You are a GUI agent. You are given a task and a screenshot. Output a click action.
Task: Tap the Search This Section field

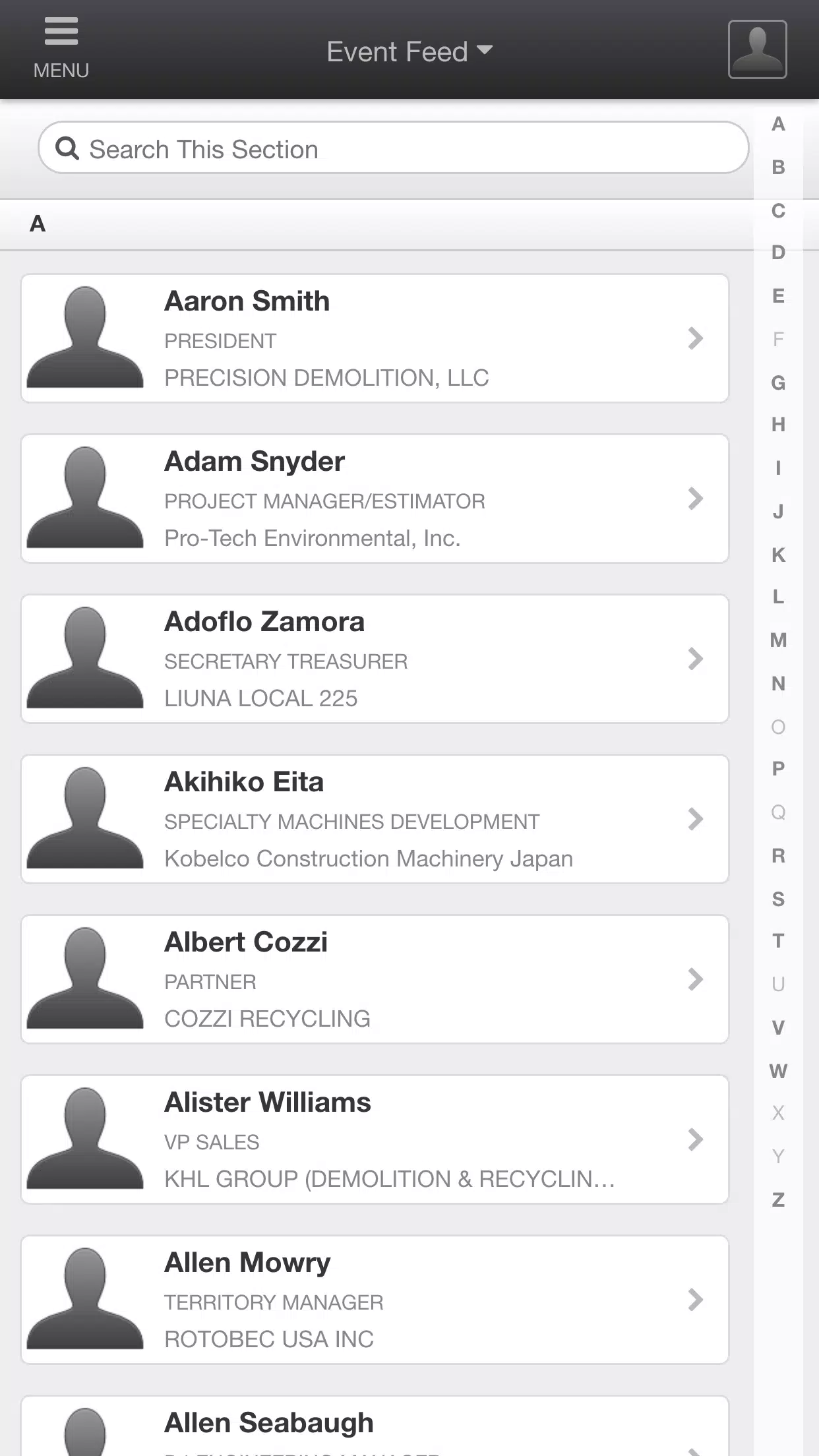point(394,148)
